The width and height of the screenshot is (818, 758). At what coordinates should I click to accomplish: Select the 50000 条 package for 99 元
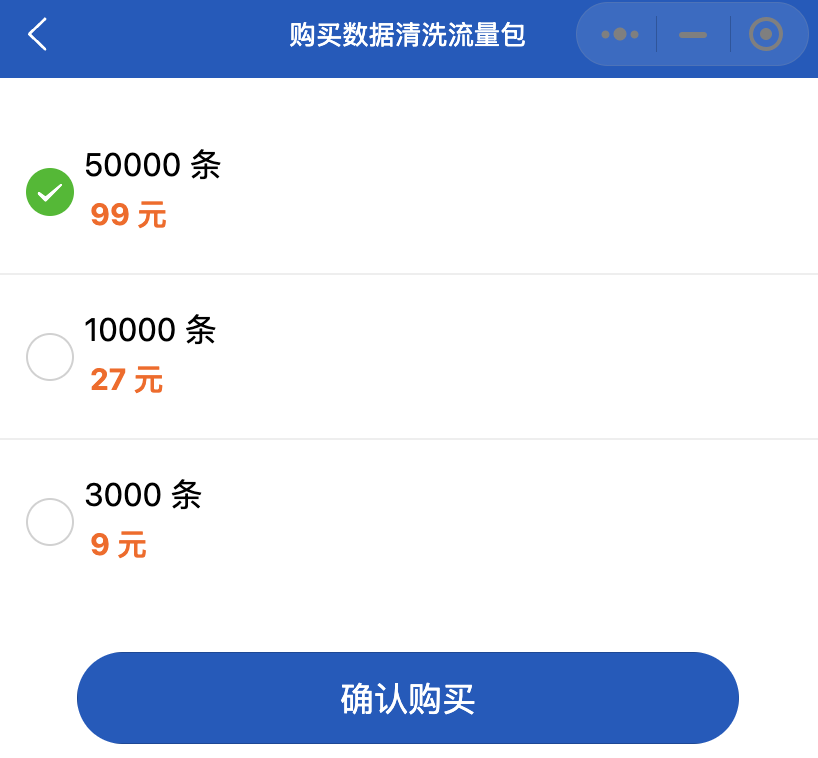point(50,192)
